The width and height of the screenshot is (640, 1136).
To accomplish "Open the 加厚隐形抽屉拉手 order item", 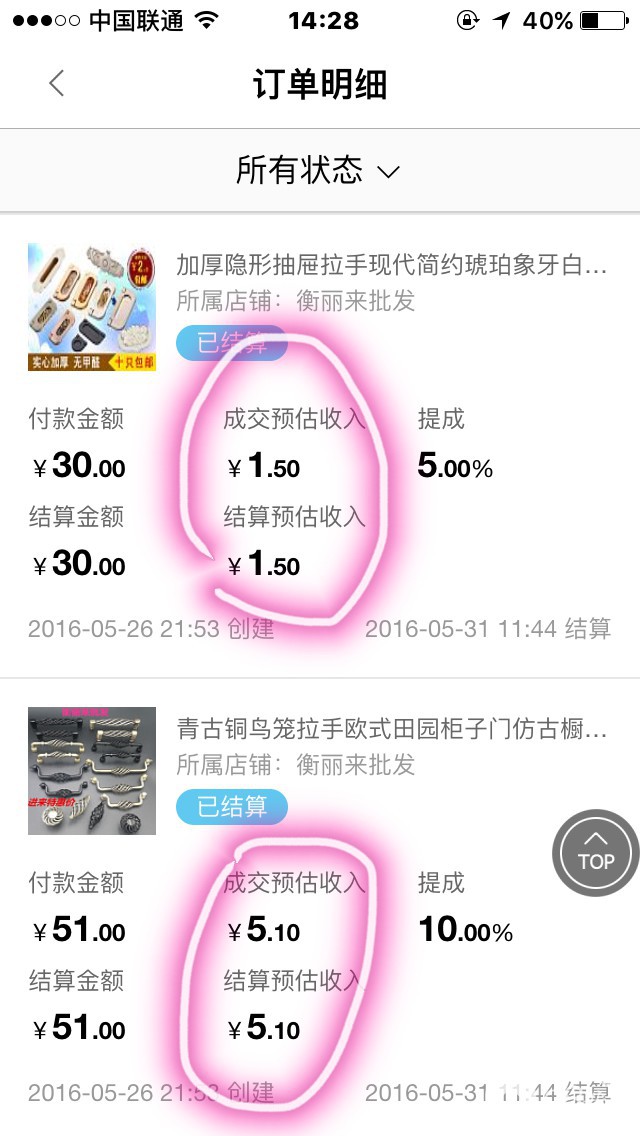I will click(x=391, y=266).
